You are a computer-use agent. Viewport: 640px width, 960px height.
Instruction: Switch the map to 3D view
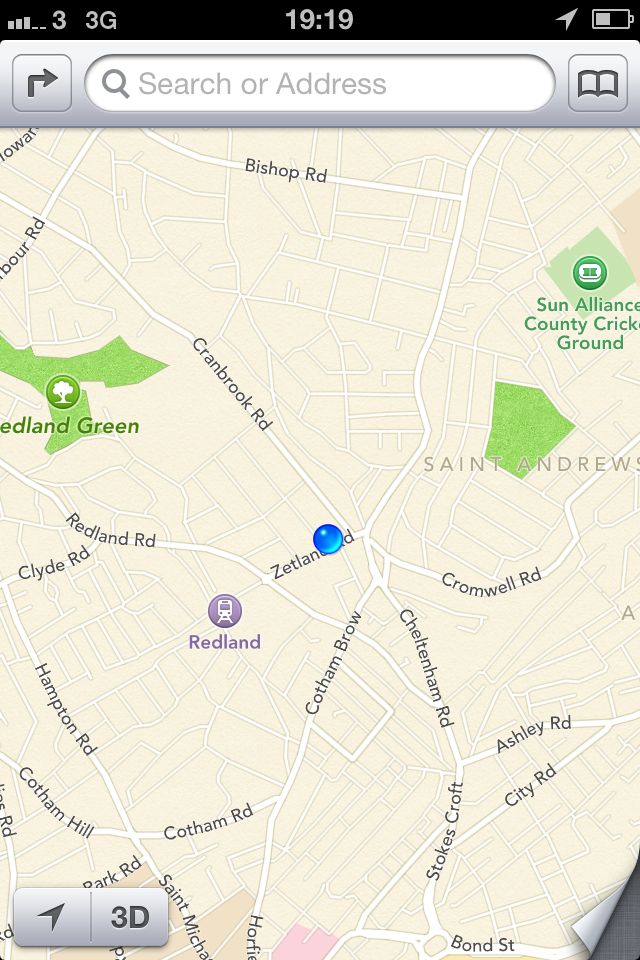pos(130,917)
